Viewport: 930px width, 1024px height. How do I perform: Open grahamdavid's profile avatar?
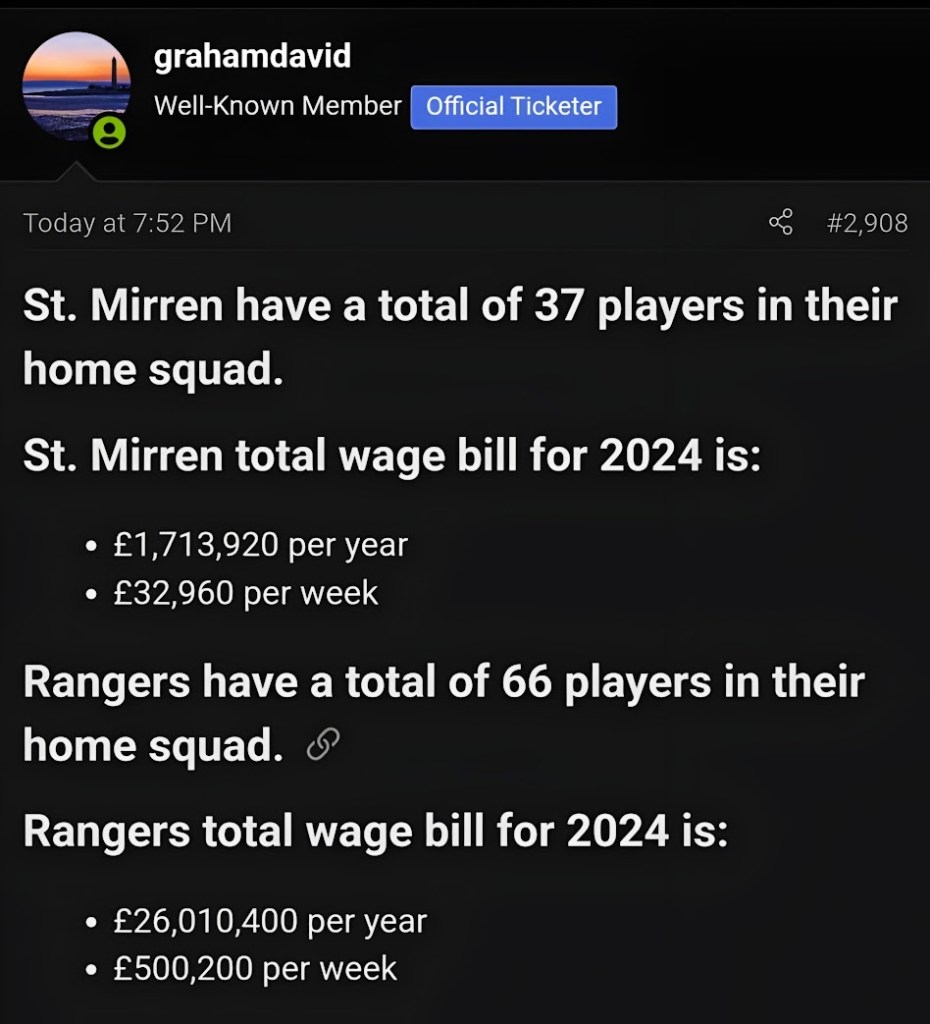click(76, 86)
